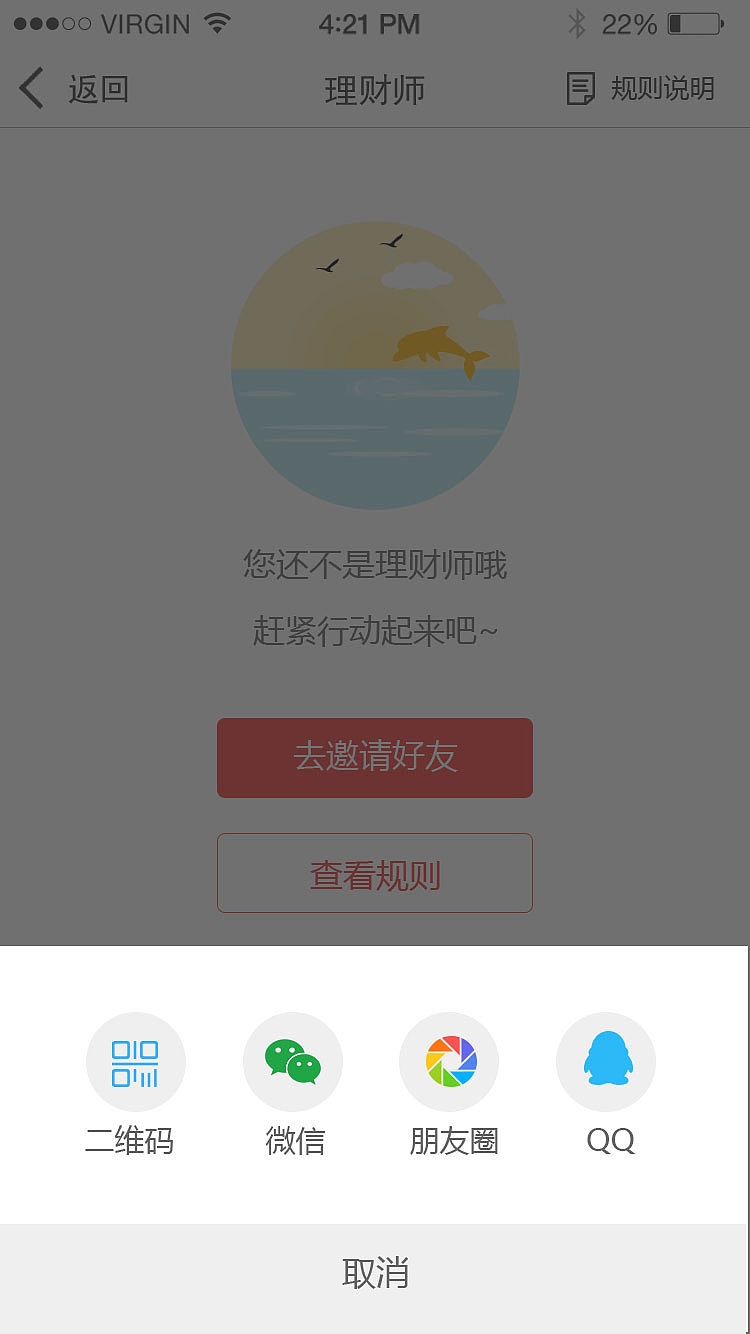Open rules via the 规则说明 document icon
Screen dimensions: 750x1334
580,88
